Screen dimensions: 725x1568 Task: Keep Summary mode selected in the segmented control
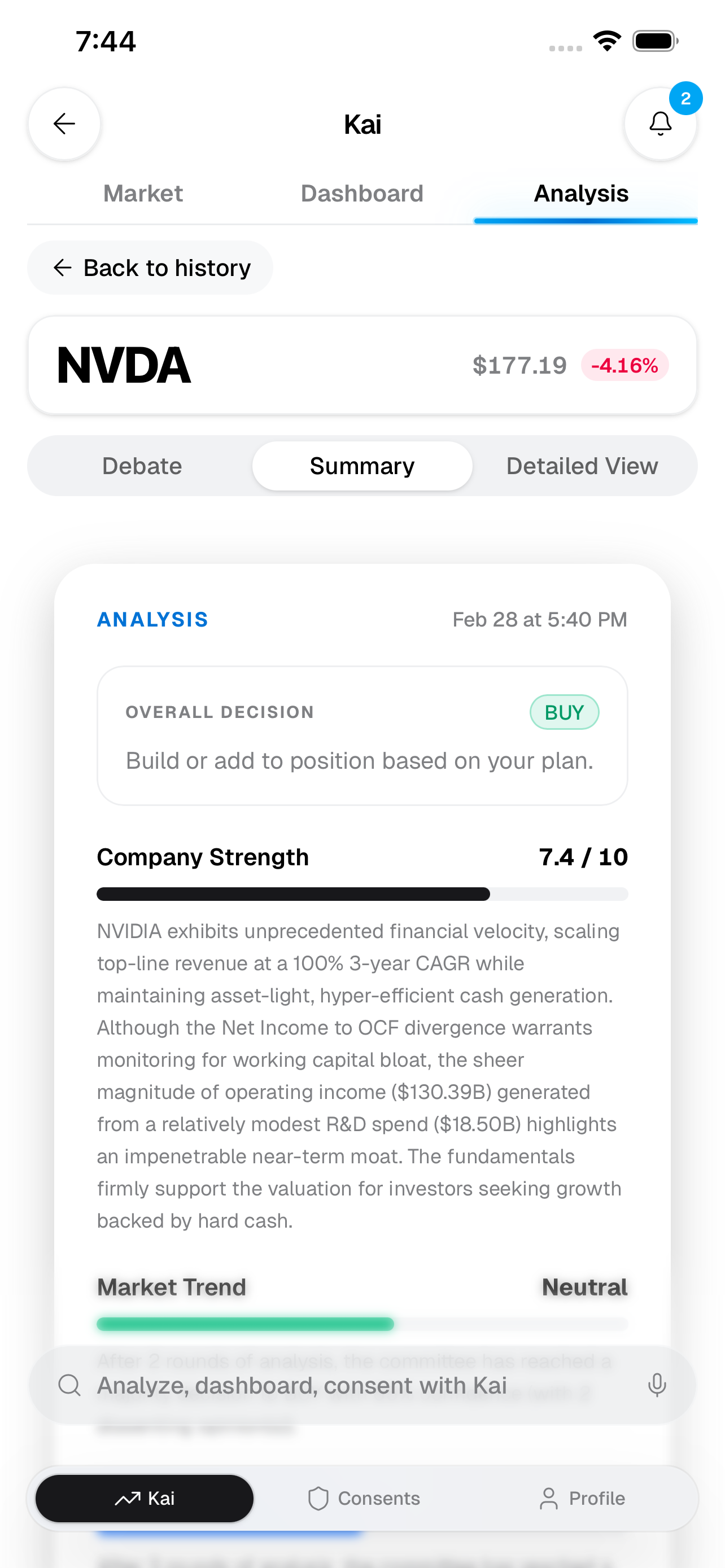pyautogui.click(x=362, y=466)
